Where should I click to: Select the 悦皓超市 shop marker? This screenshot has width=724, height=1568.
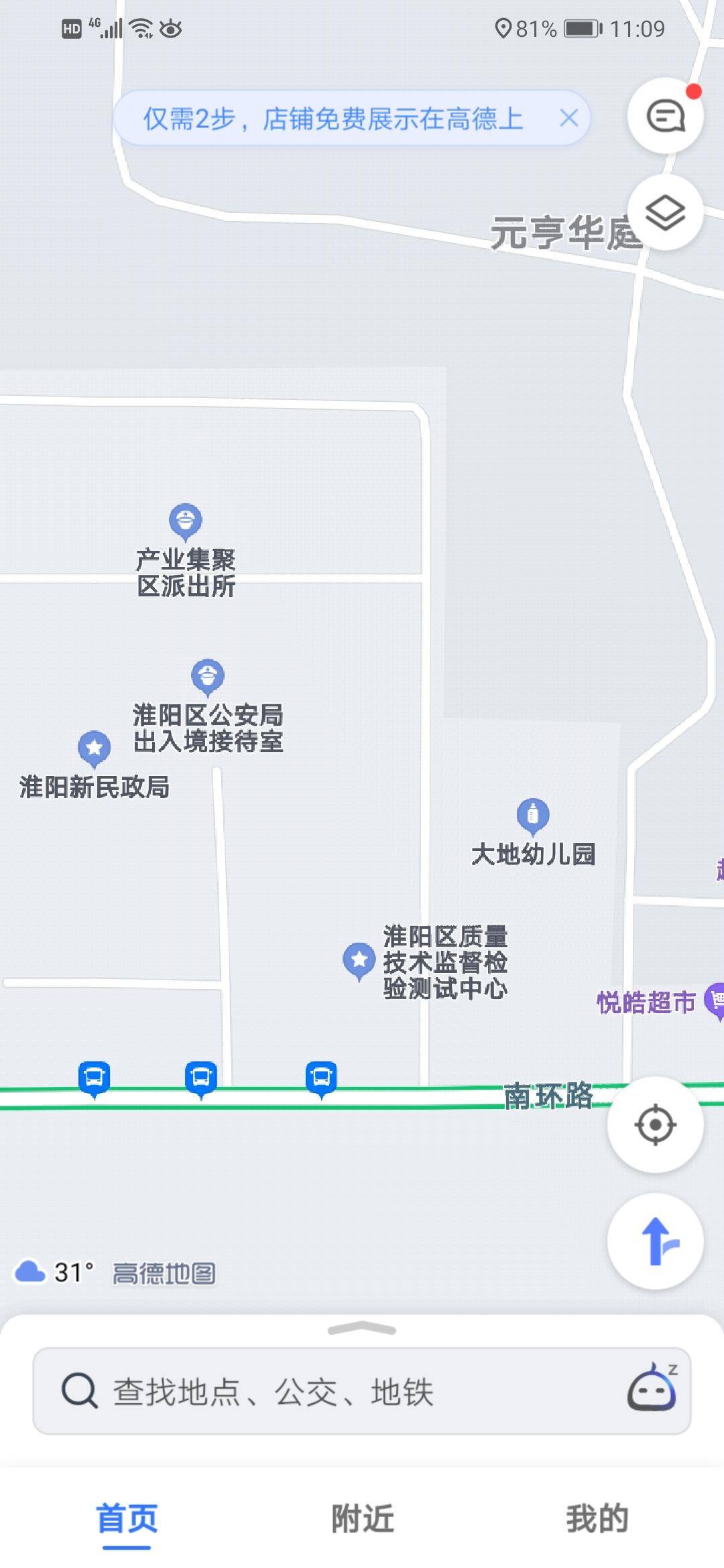coord(715,1002)
